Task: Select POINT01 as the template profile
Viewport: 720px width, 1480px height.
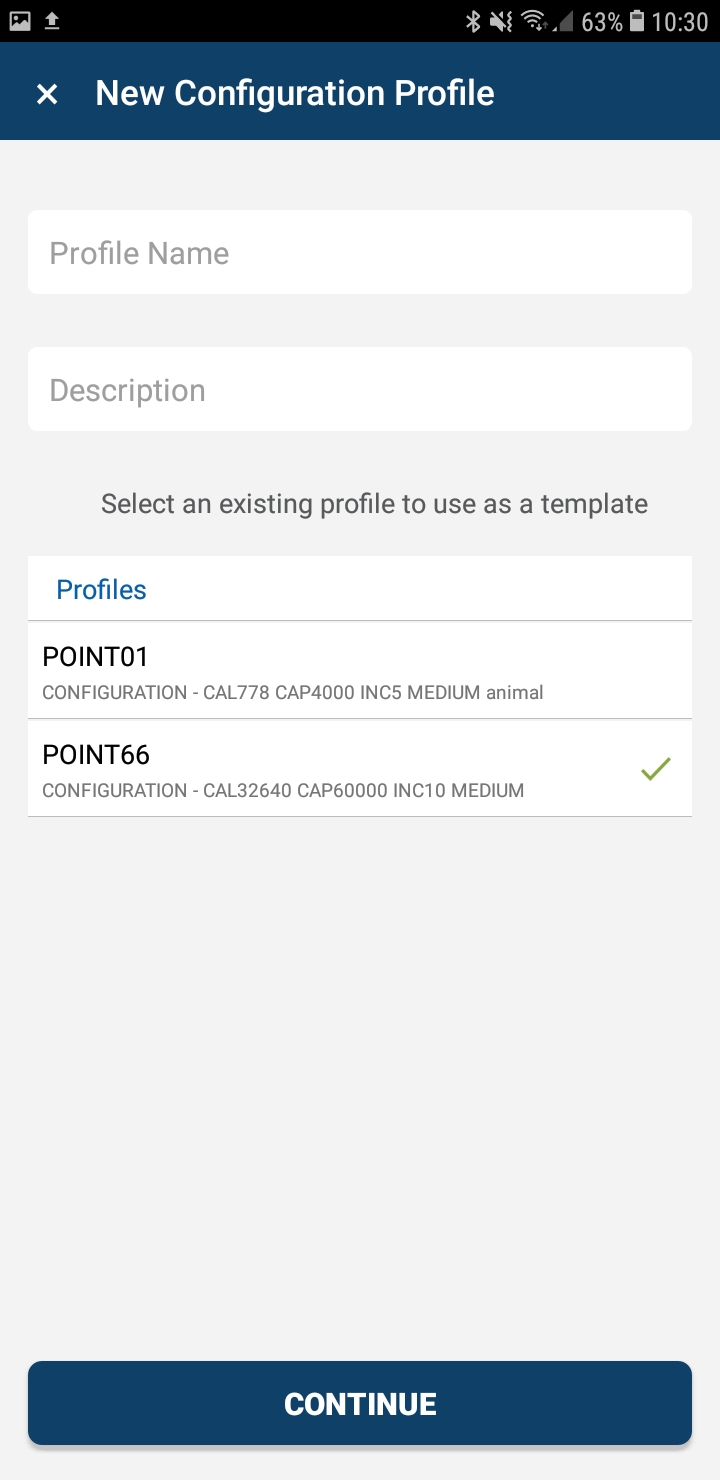Action: click(360, 671)
